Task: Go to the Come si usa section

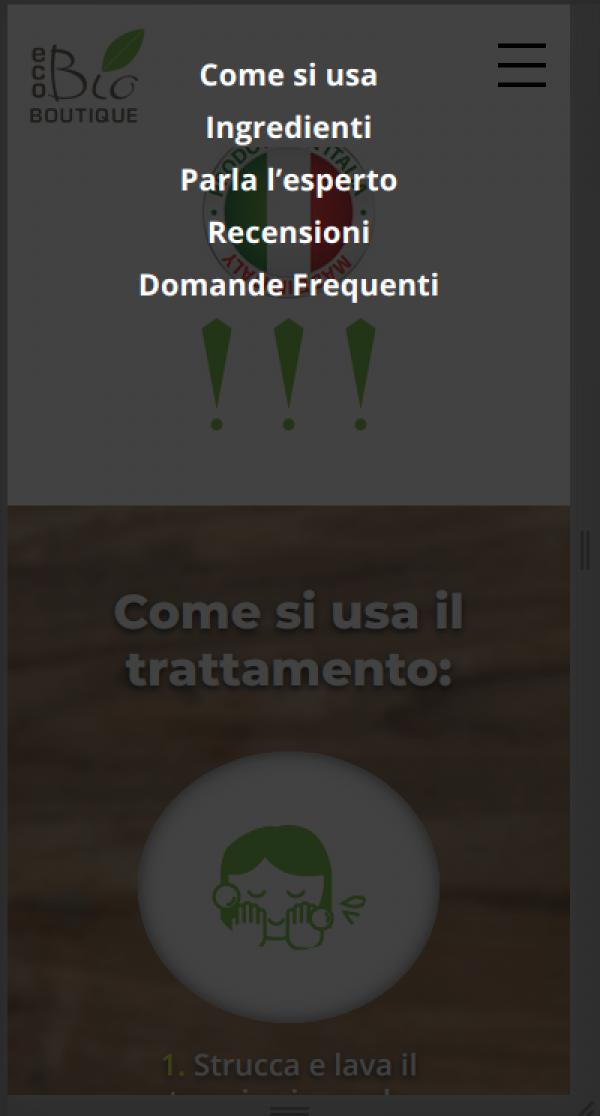Action: point(288,75)
